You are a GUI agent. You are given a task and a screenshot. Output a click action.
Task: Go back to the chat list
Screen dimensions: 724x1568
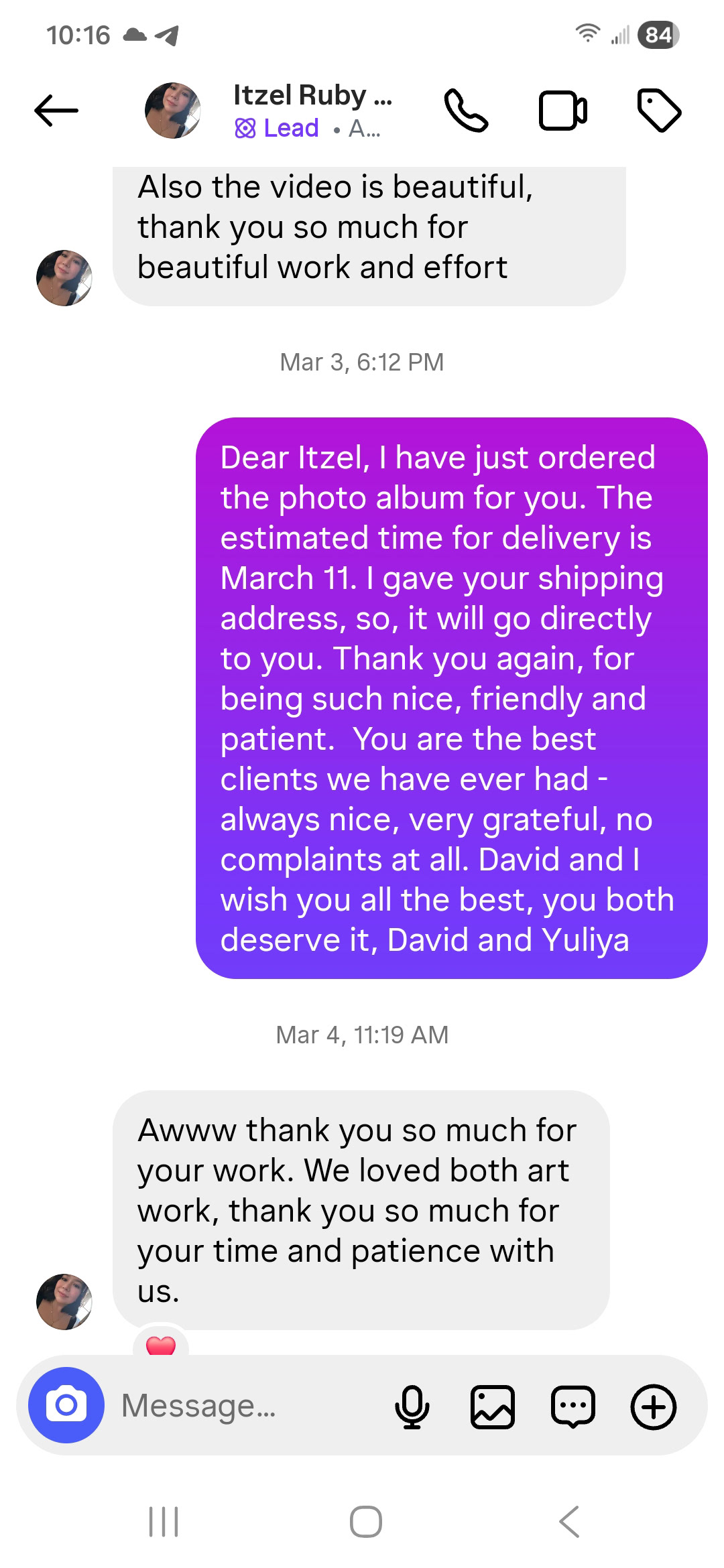pos(56,111)
